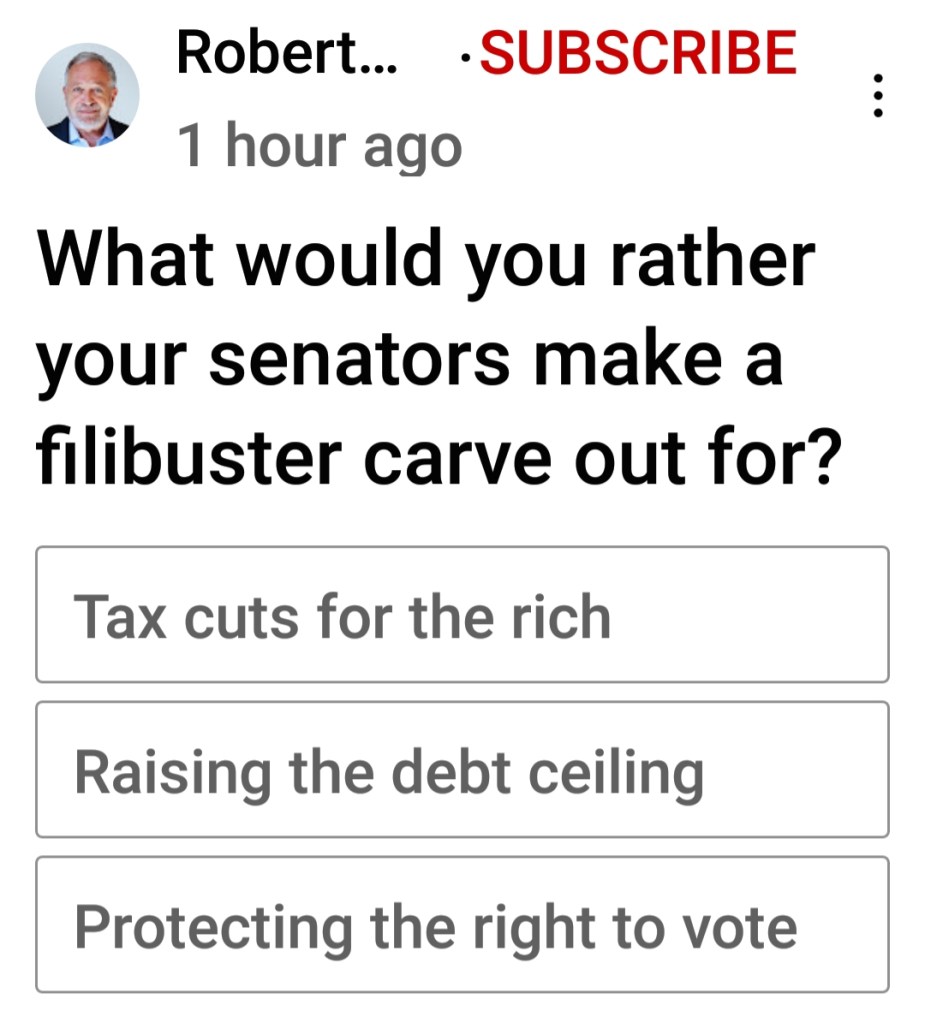Vote for Tax cuts for the rich

462,615
